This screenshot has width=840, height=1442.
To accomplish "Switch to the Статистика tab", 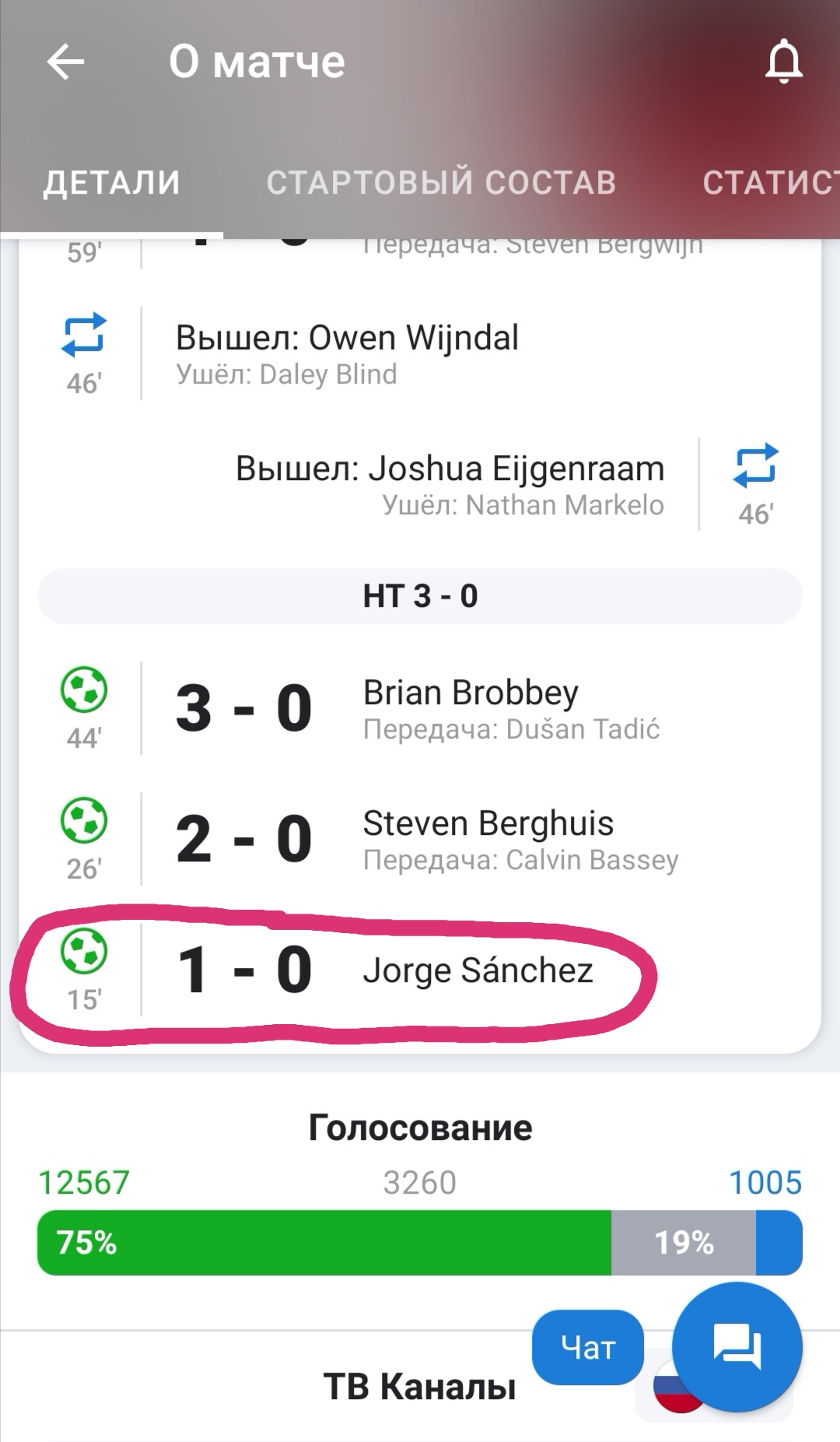I will [770, 183].
